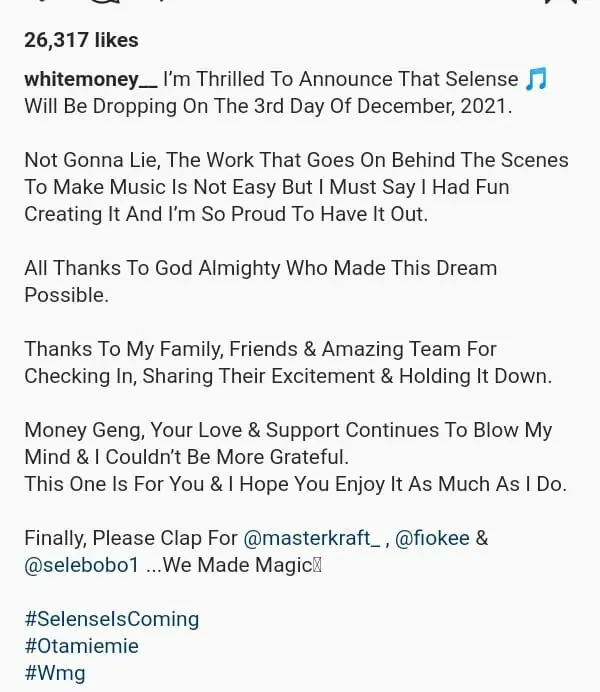Open the @masterkraft_ mention
This screenshot has width=600, height=692.
tap(311, 538)
